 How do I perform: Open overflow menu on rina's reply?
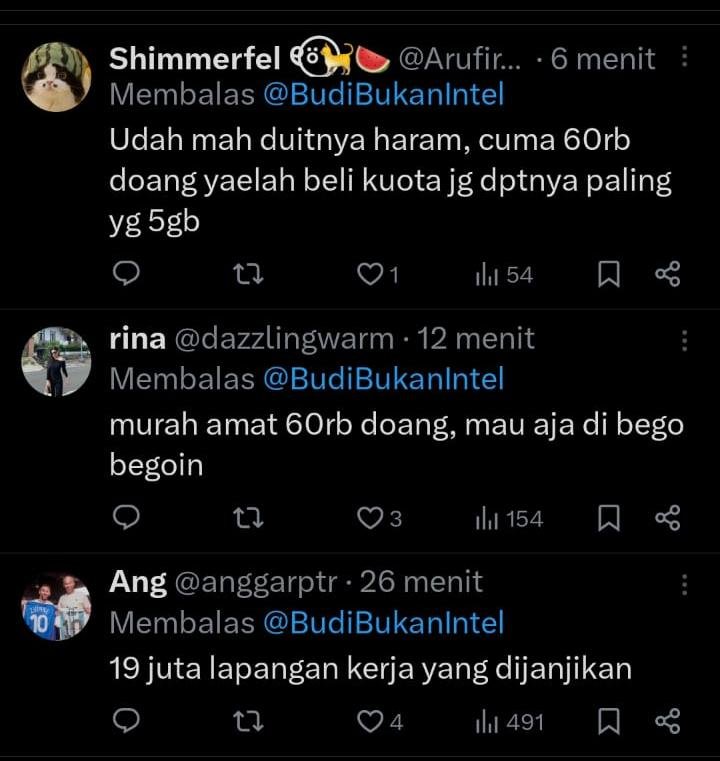tap(684, 341)
